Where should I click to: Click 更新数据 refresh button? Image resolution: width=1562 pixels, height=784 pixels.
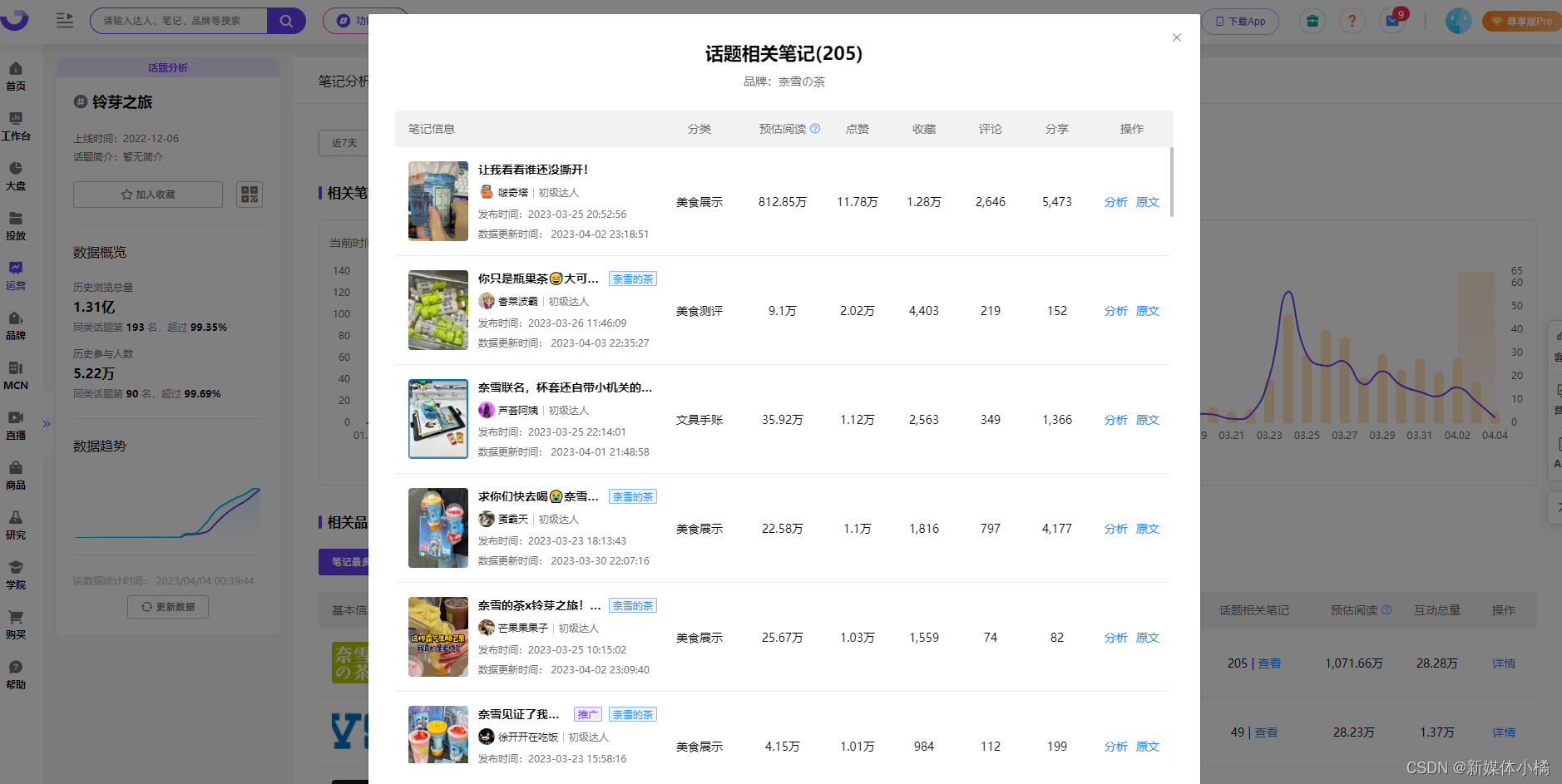point(168,607)
